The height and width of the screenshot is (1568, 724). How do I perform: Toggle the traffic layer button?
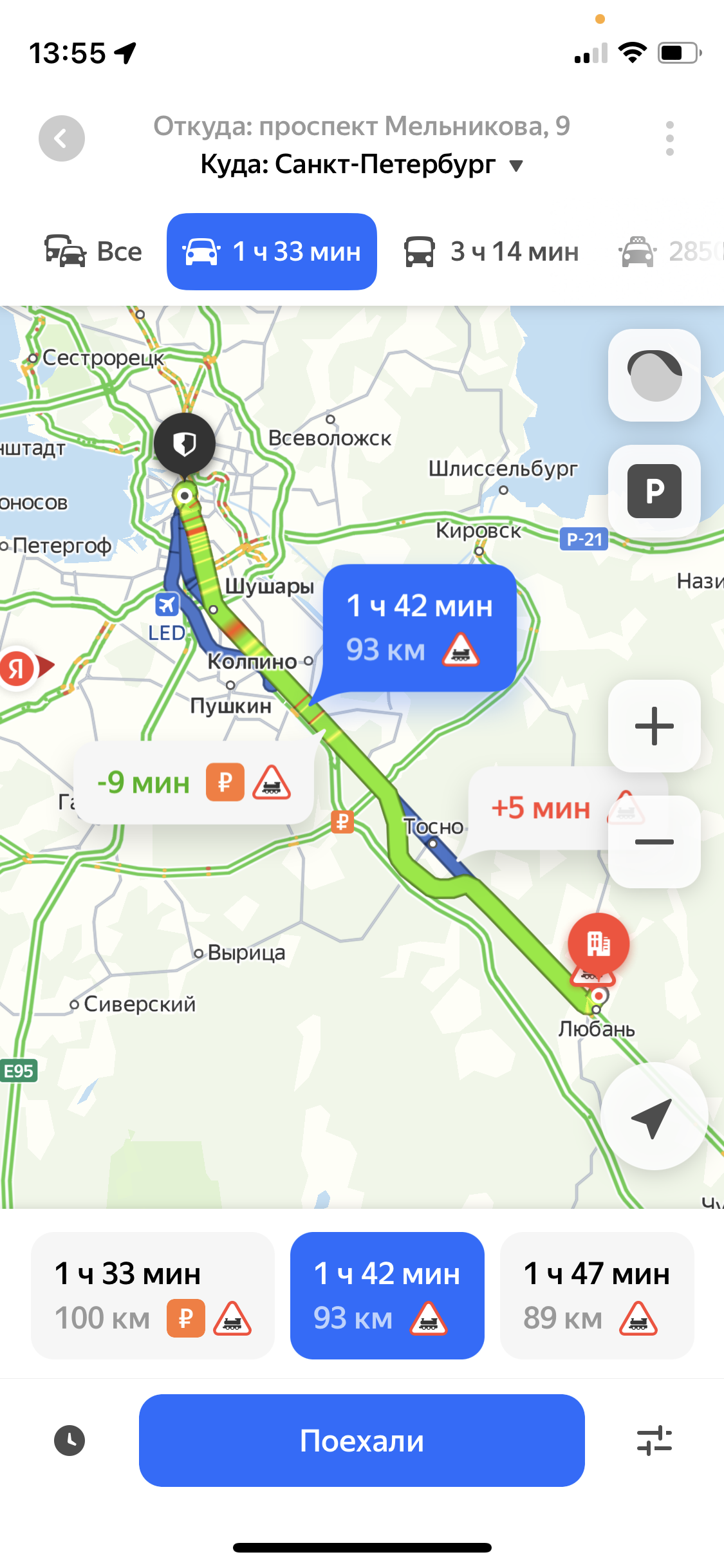click(x=654, y=376)
